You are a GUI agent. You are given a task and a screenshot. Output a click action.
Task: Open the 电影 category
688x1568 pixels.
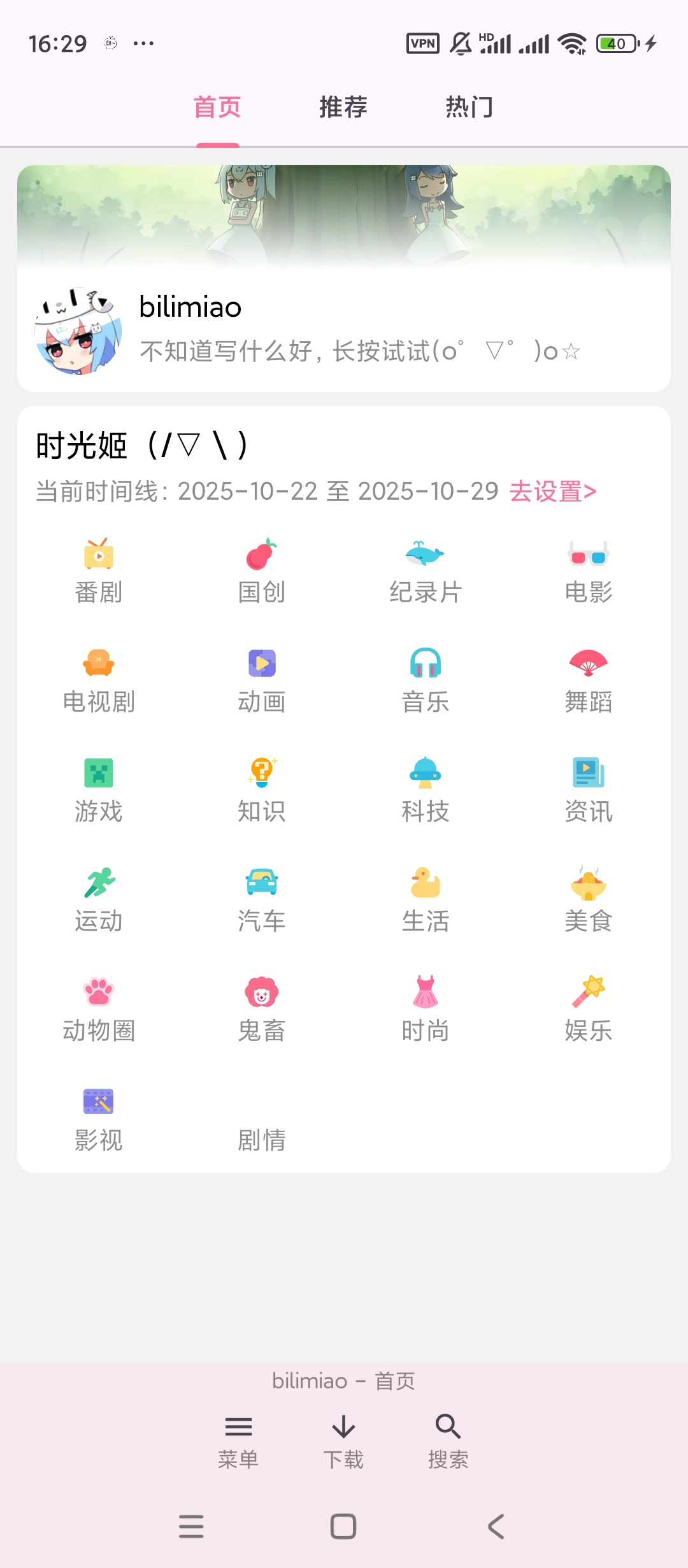coord(588,567)
